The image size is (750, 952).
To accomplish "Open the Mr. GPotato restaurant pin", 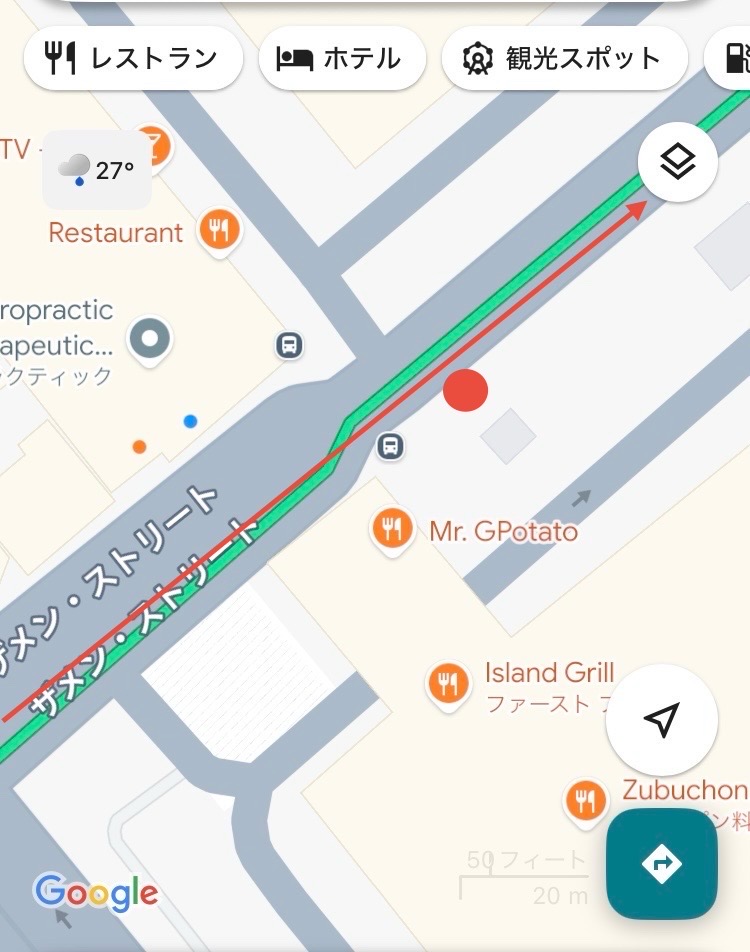I will coord(392,528).
